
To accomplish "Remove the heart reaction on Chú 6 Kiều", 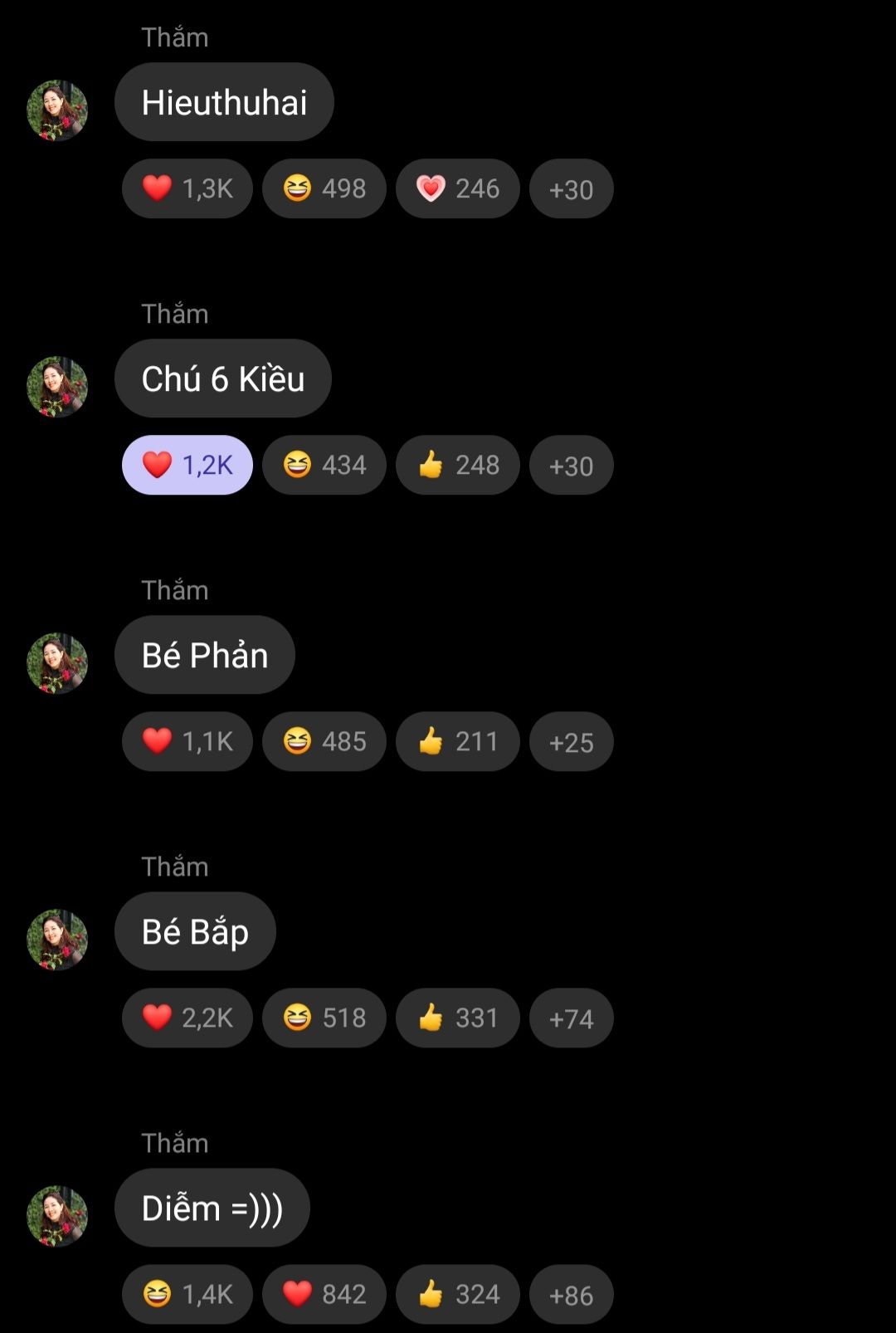I will [x=187, y=465].
